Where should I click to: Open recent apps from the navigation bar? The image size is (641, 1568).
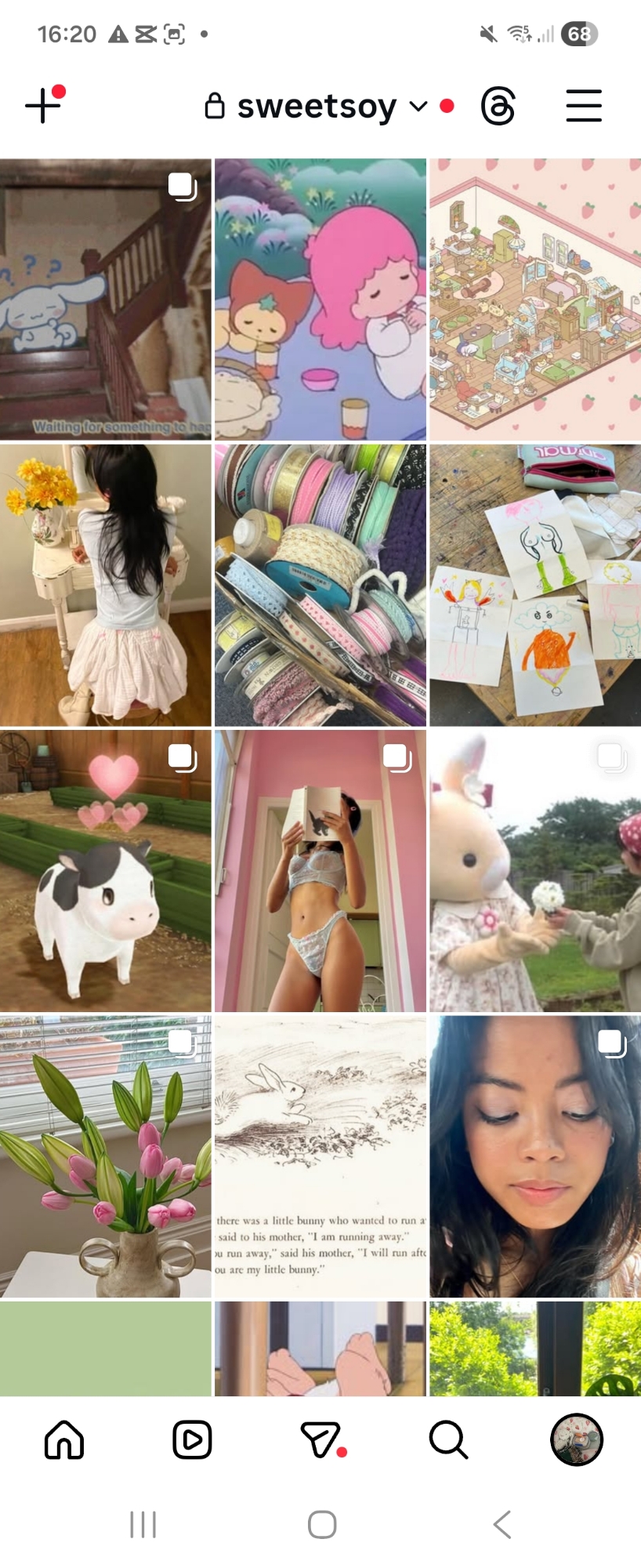tap(143, 1525)
